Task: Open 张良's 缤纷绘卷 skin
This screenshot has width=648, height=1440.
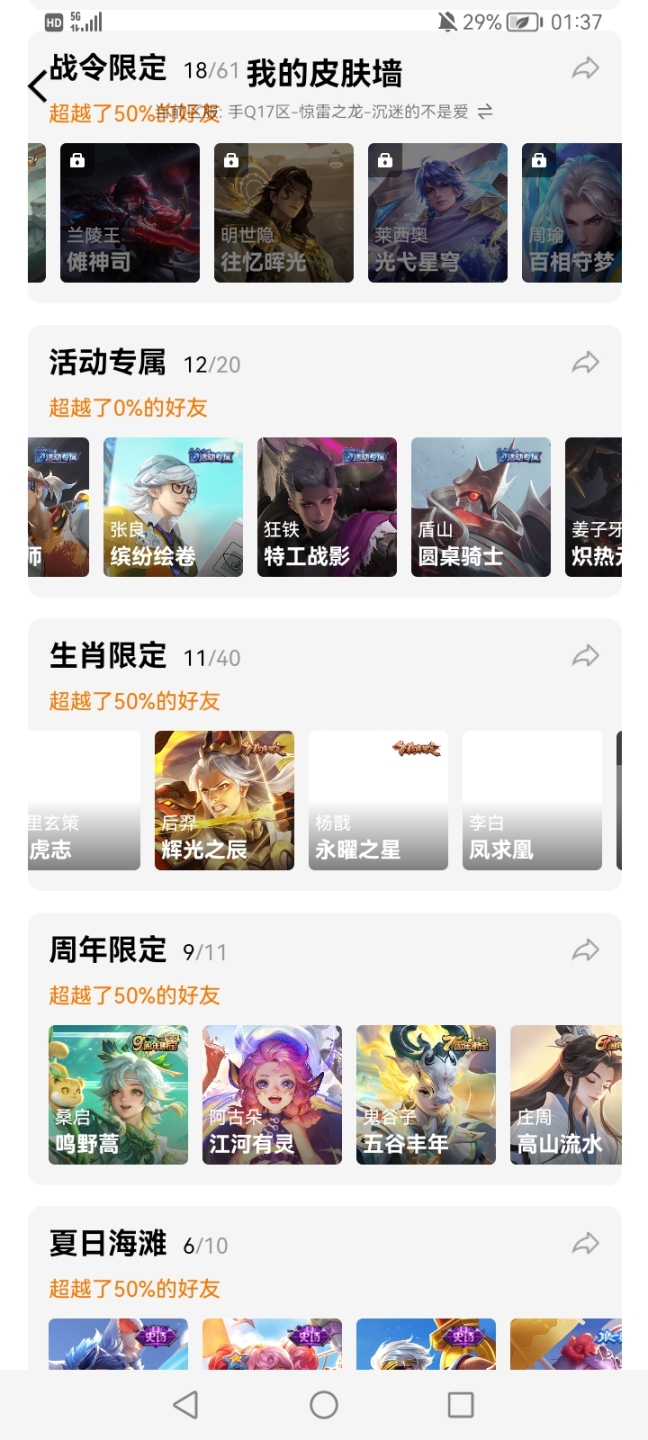Action: click(x=173, y=507)
